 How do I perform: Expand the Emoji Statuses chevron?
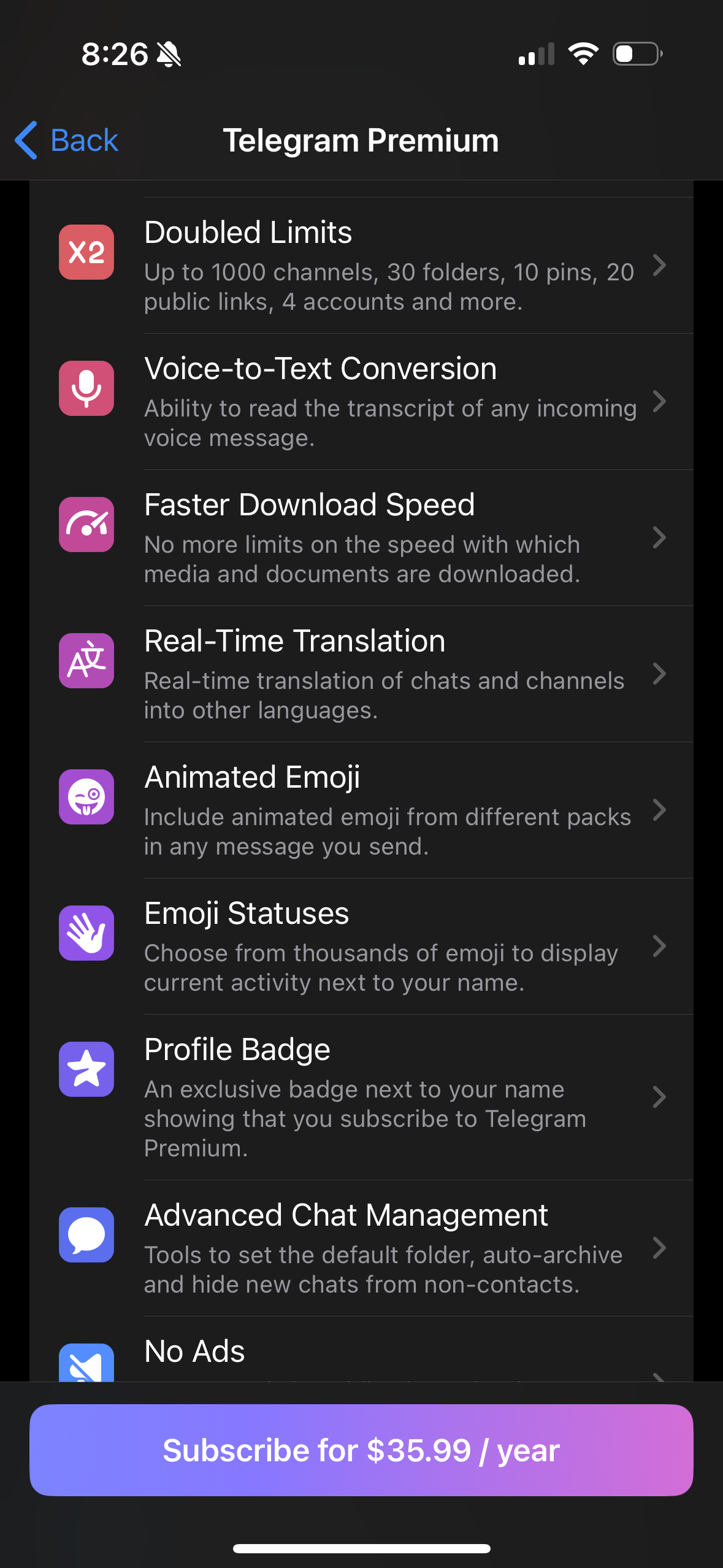660,946
